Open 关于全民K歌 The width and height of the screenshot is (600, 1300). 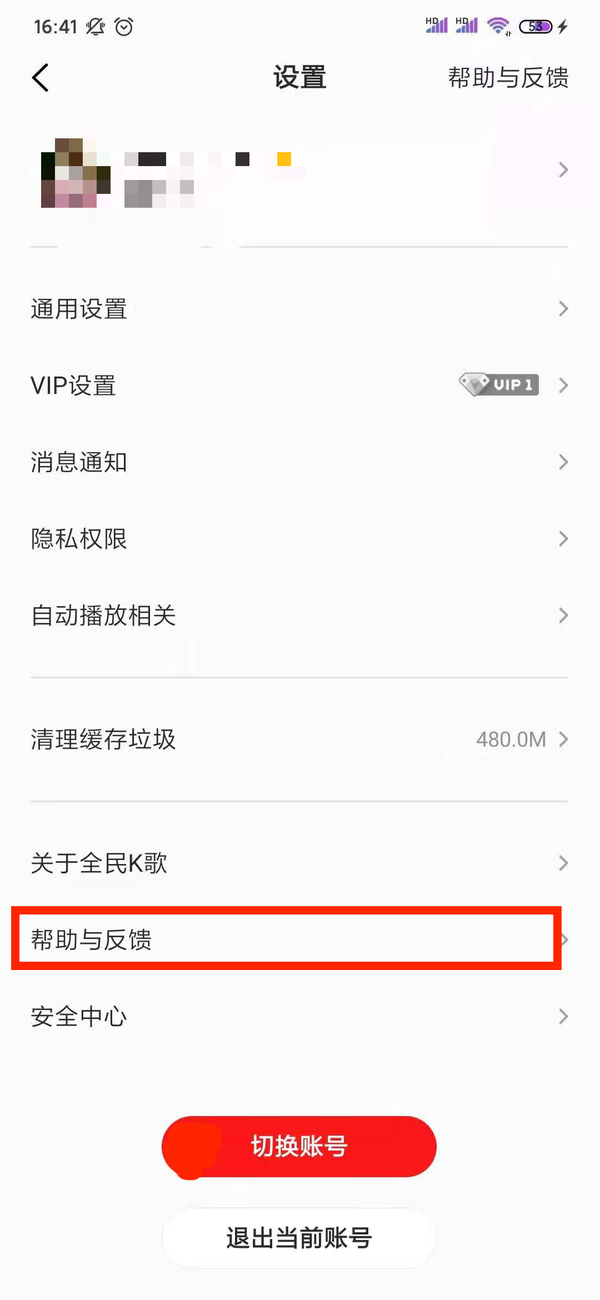click(300, 863)
